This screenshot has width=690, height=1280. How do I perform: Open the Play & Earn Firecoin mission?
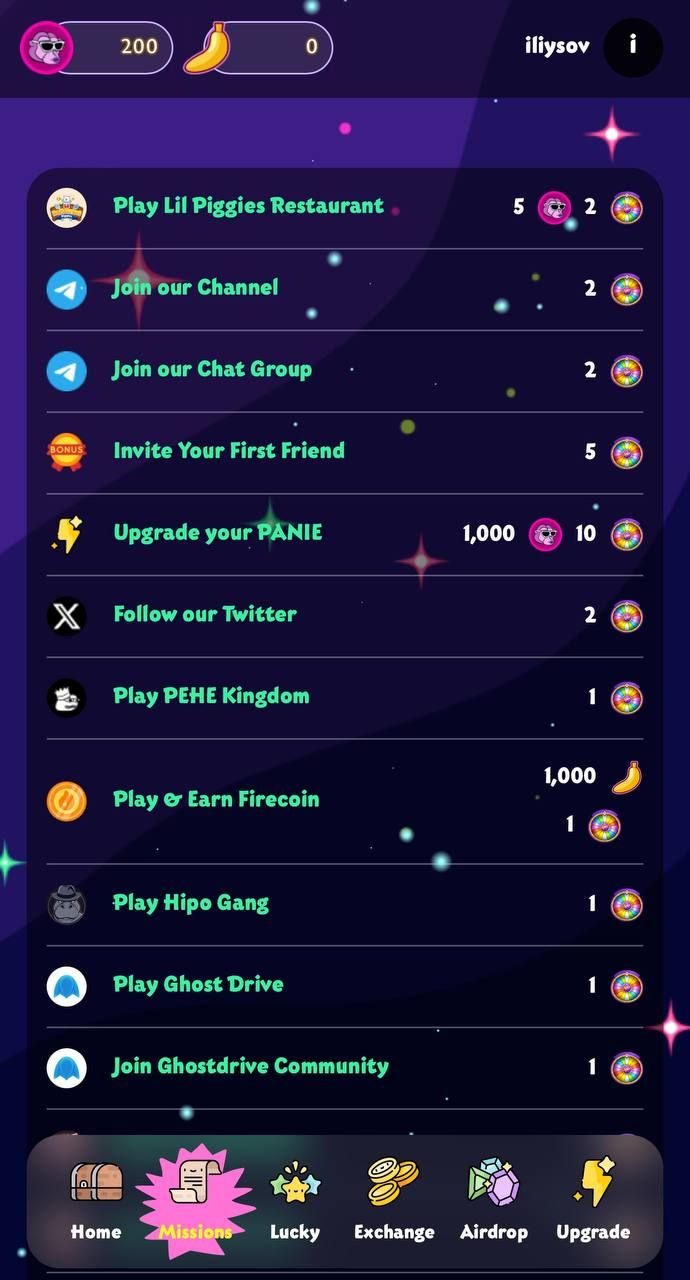tap(216, 800)
